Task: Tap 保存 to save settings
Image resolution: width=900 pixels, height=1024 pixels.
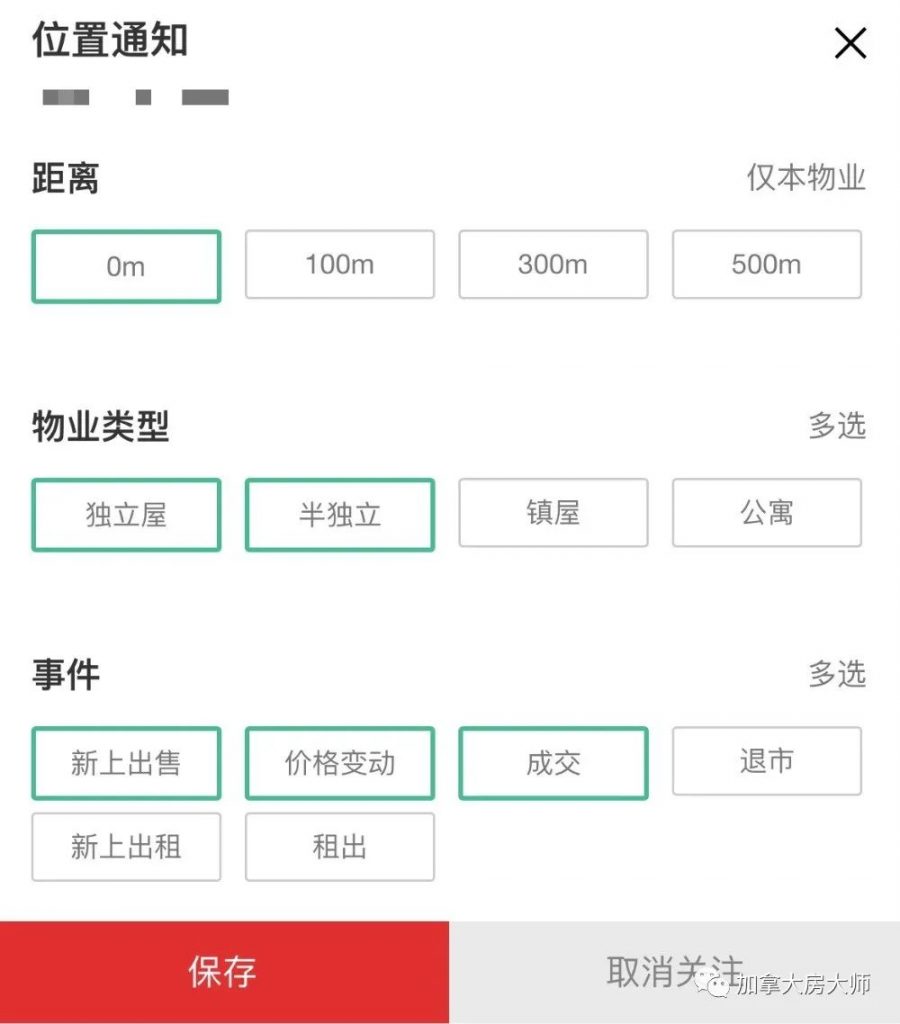Action: (x=224, y=972)
